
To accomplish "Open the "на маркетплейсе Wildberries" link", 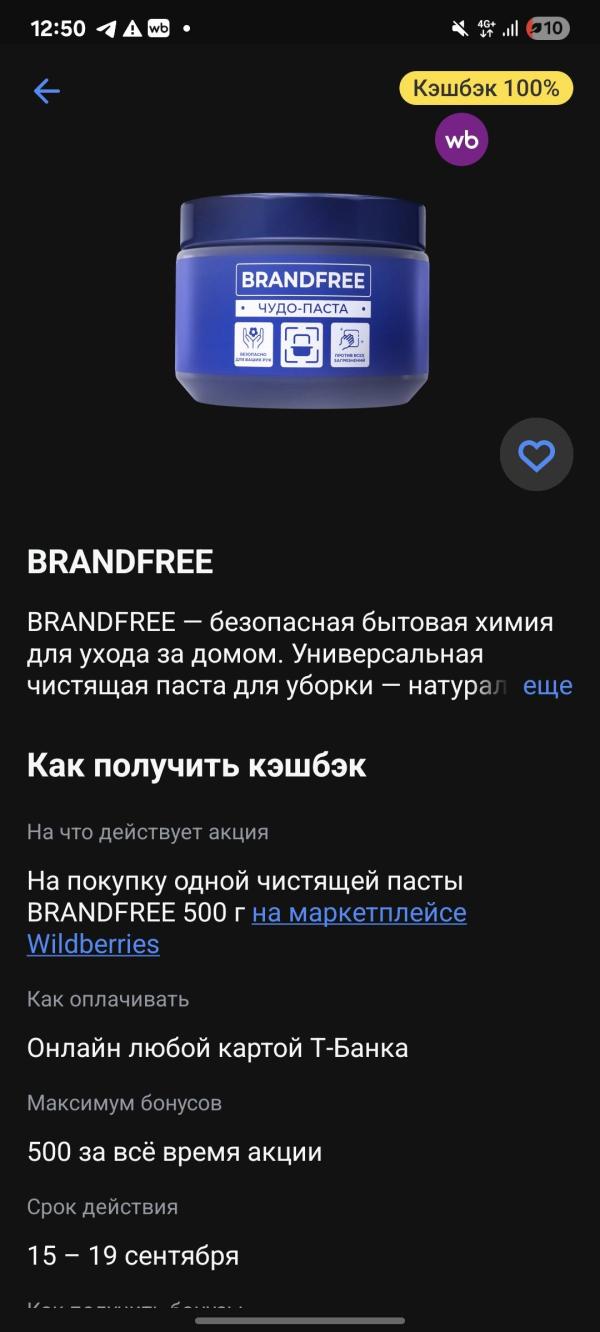I will pos(358,913).
